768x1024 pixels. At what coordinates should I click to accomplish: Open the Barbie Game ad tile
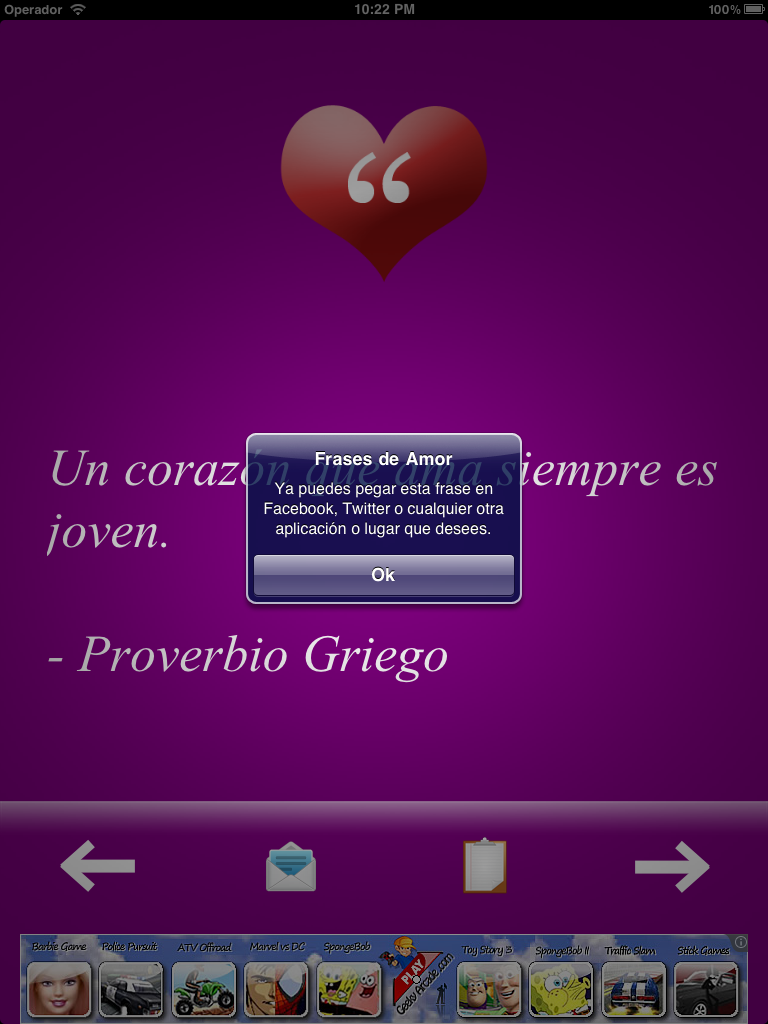click(x=59, y=988)
